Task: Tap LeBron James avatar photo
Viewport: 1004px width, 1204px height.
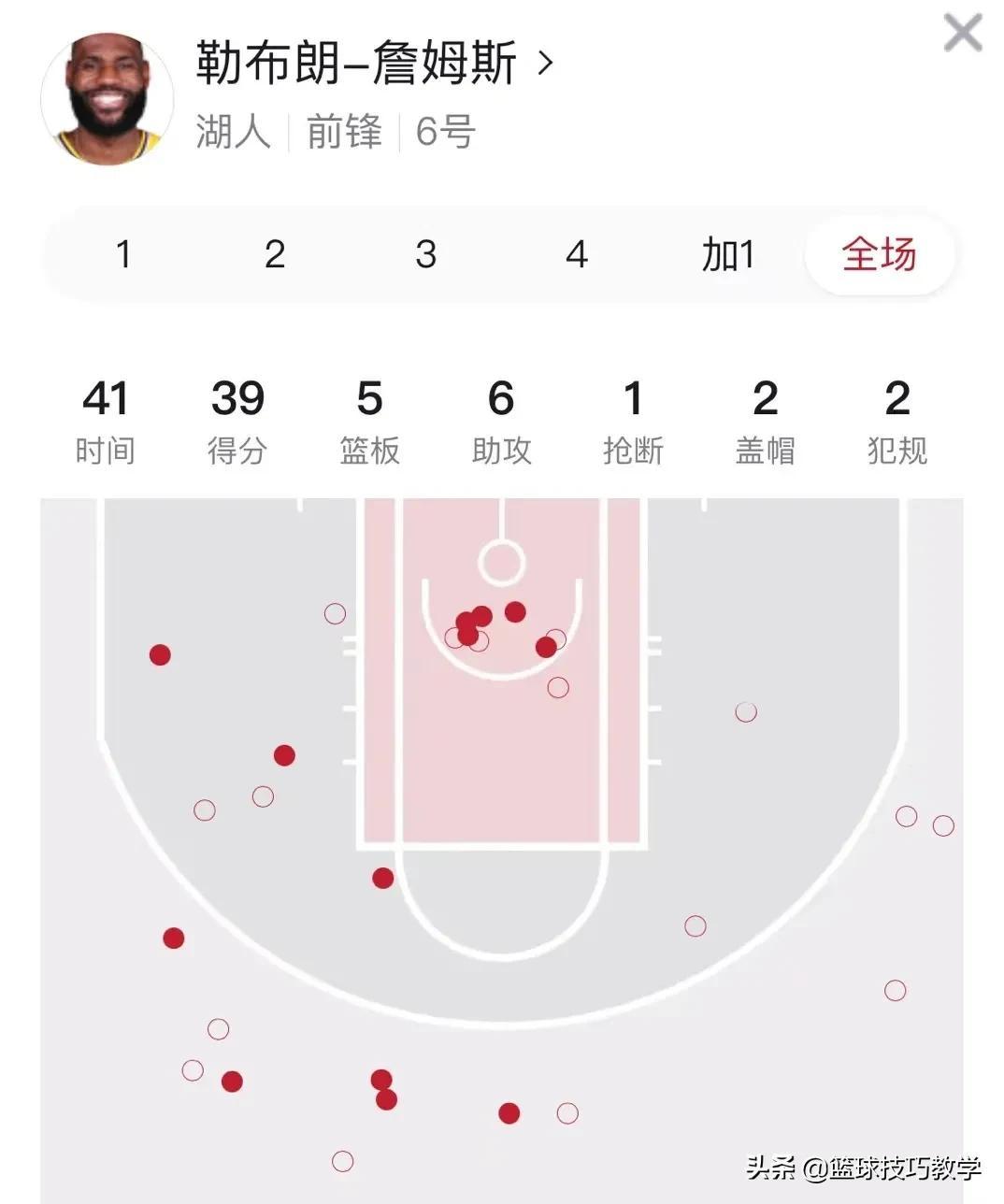Action: click(108, 98)
